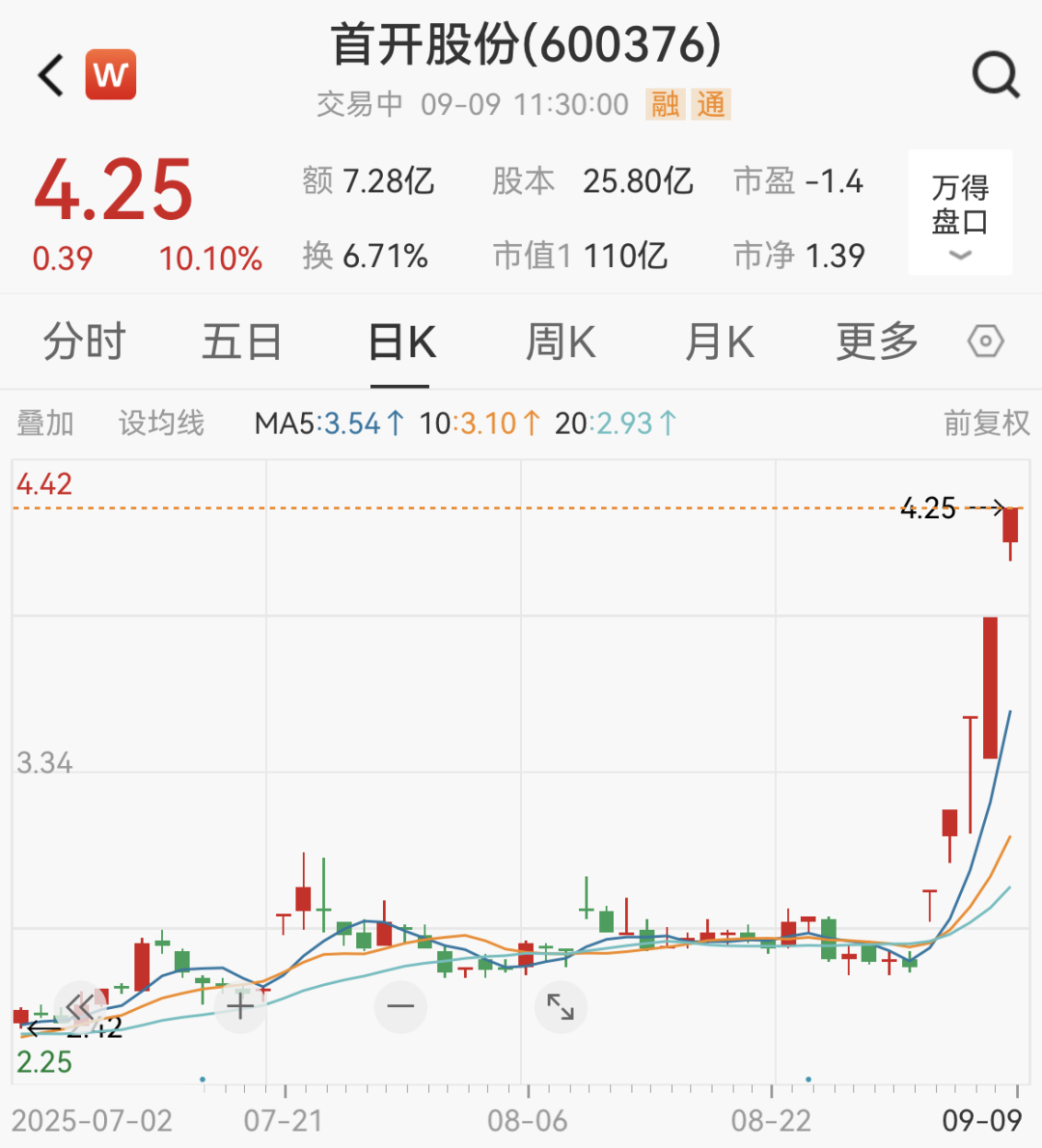The image size is (1042, 1148).
Task: Change the 前复权 adjustment mode
Action: click(x=986, y=424)
